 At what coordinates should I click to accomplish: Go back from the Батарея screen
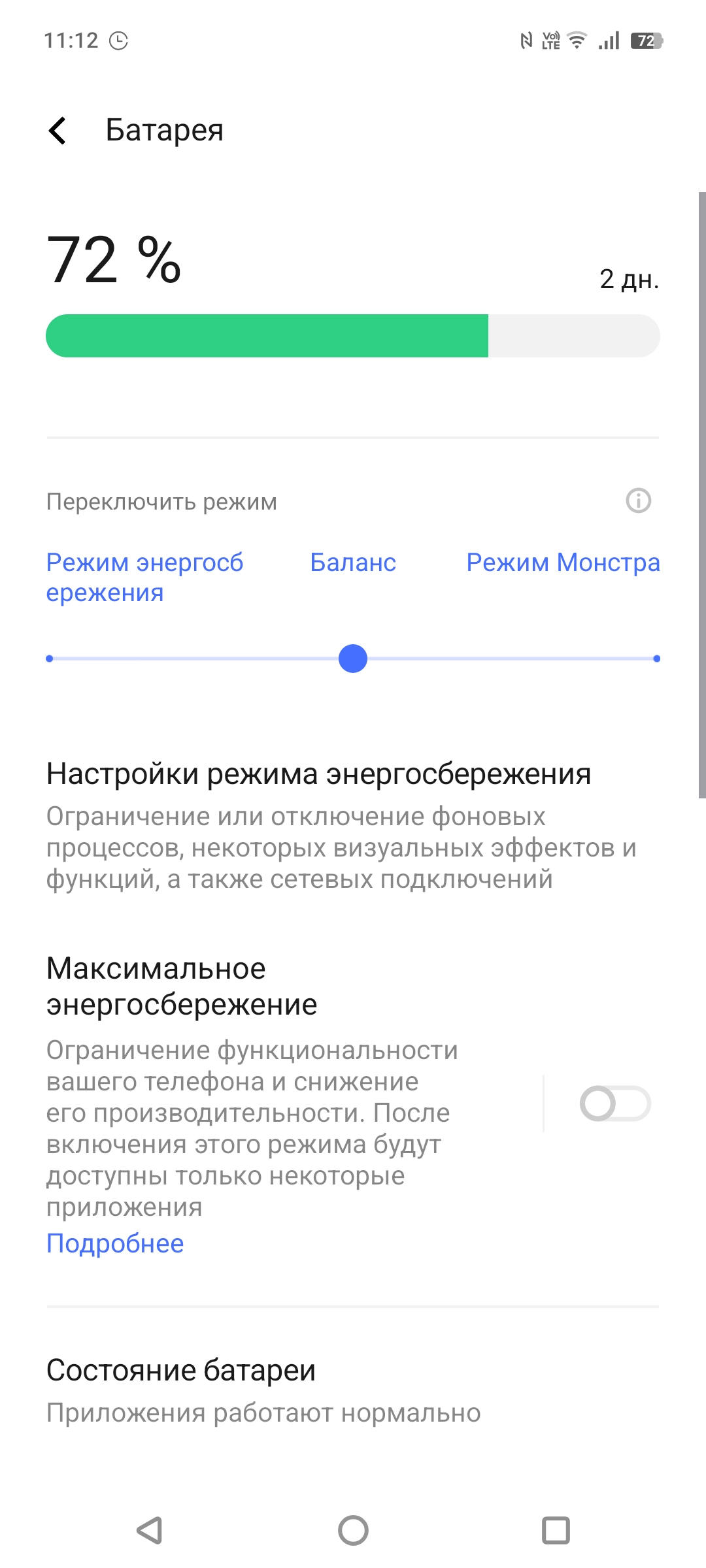(x=58, y=131)
